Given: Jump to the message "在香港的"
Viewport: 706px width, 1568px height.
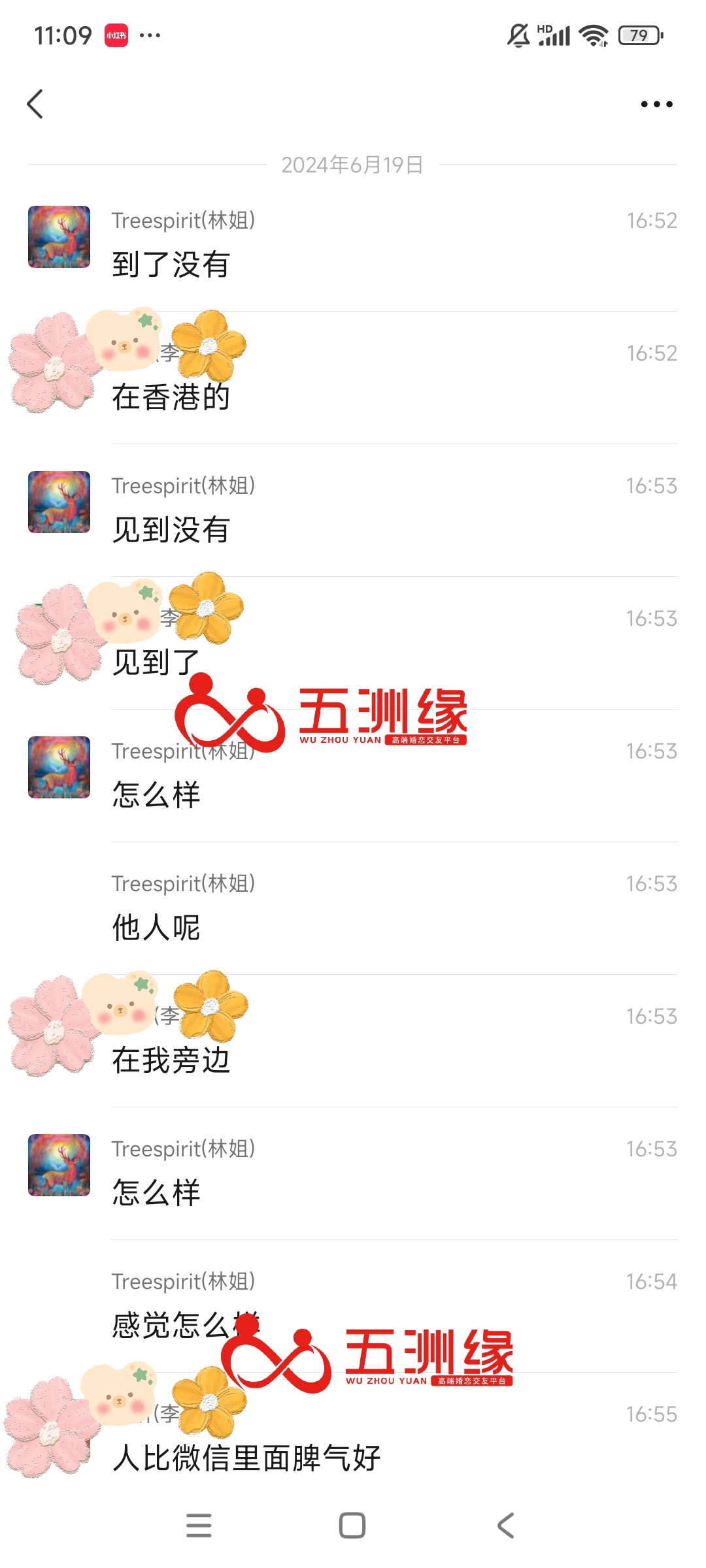Looking at the screenshot, I should click(171, 397).
